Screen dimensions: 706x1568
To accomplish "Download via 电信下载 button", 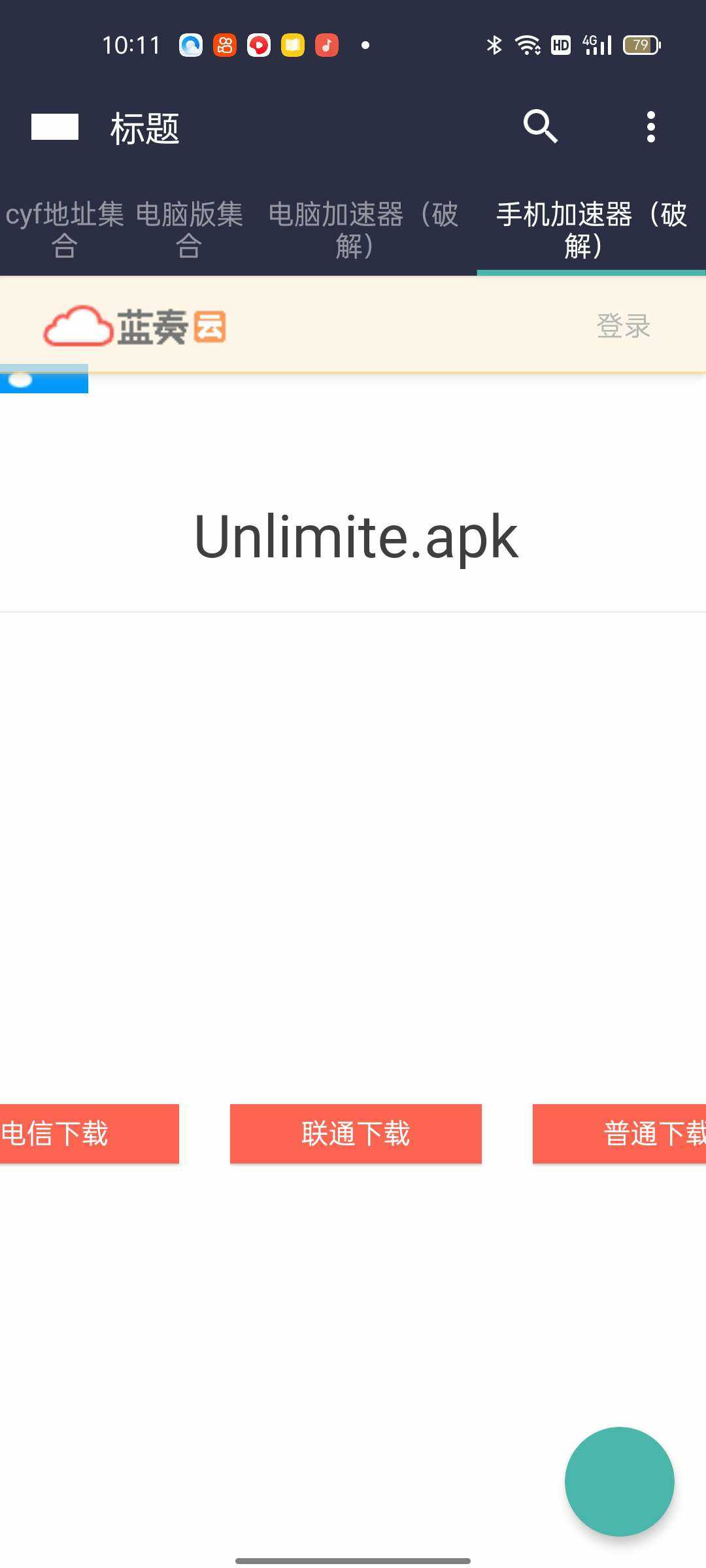I will tap(85, 1134).
